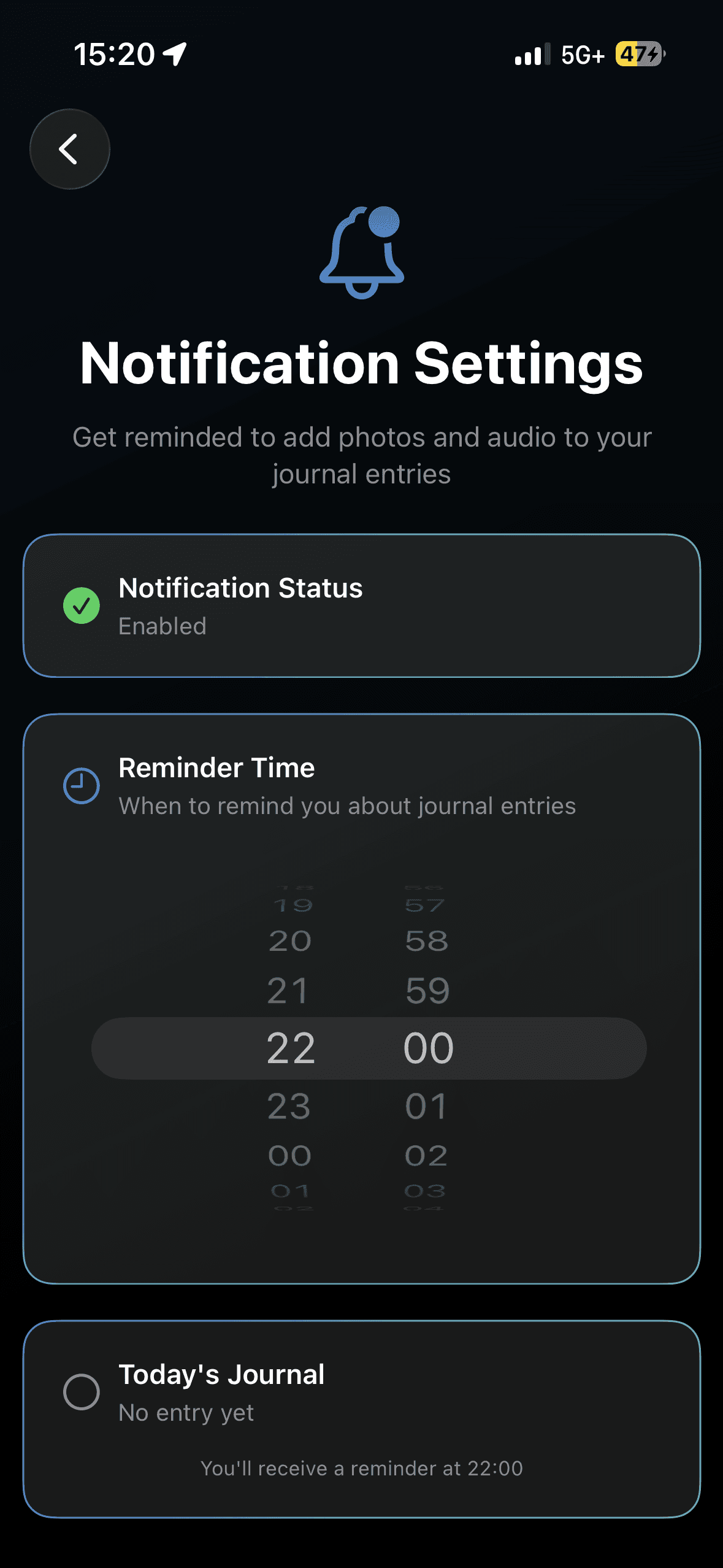Tap the clock showing 15:20 in status bar
The image size is (723, 1568).
click(x=113, y=54)
